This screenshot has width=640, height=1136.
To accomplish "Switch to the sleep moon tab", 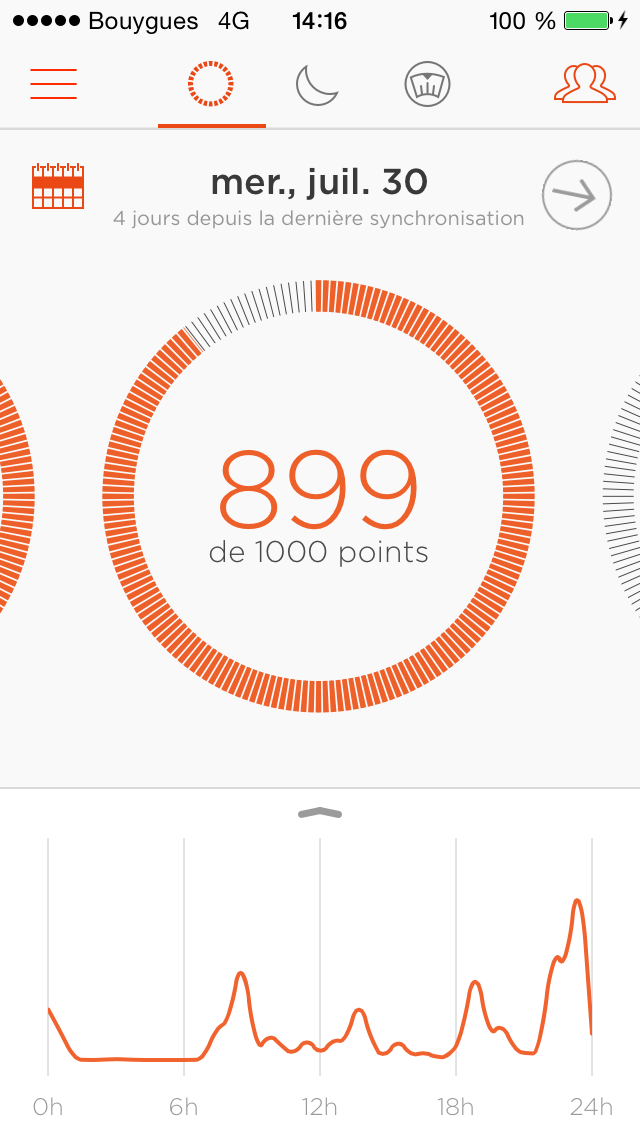I will pyautogui.click(x=318, y=85).
